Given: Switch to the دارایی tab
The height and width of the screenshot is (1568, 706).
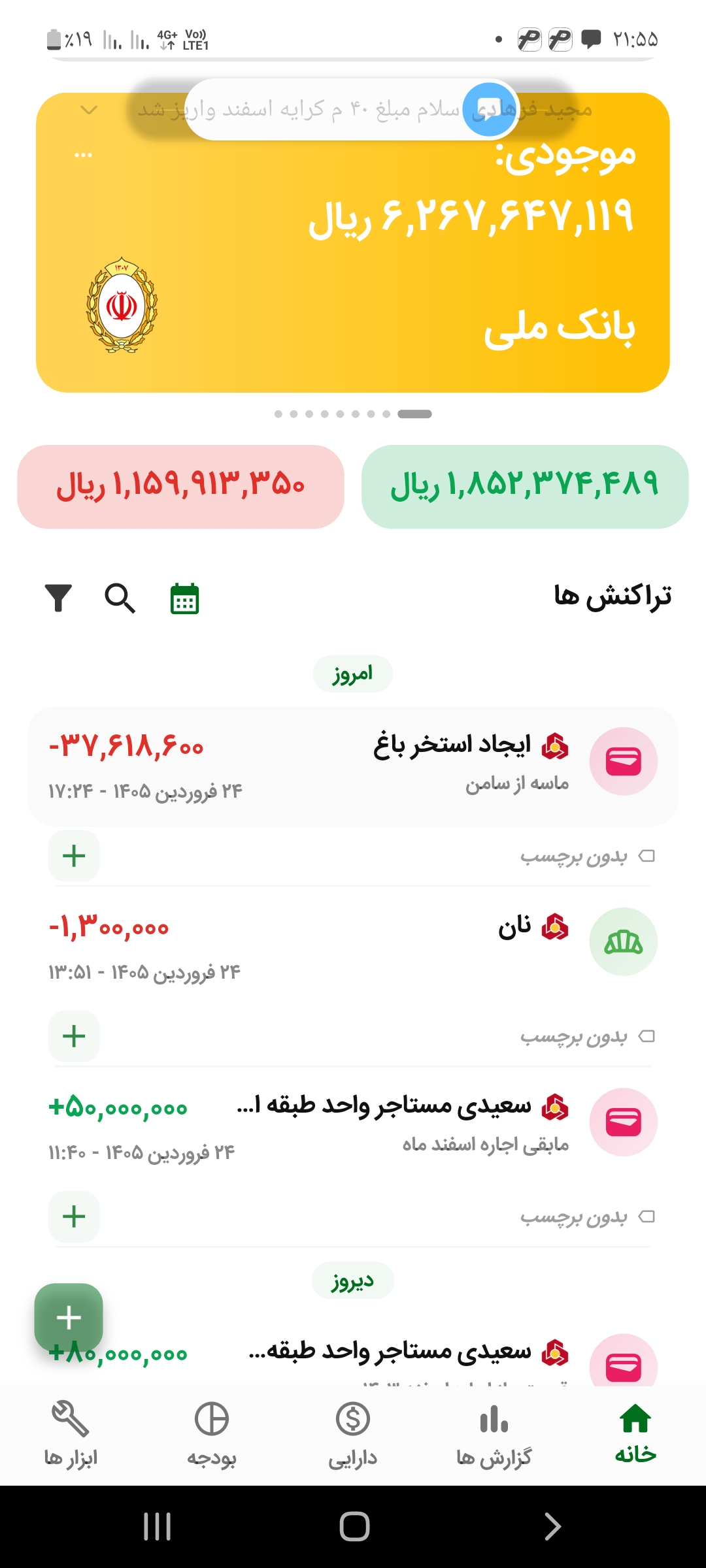Looking at the screenshot, I should [353, 1433].
